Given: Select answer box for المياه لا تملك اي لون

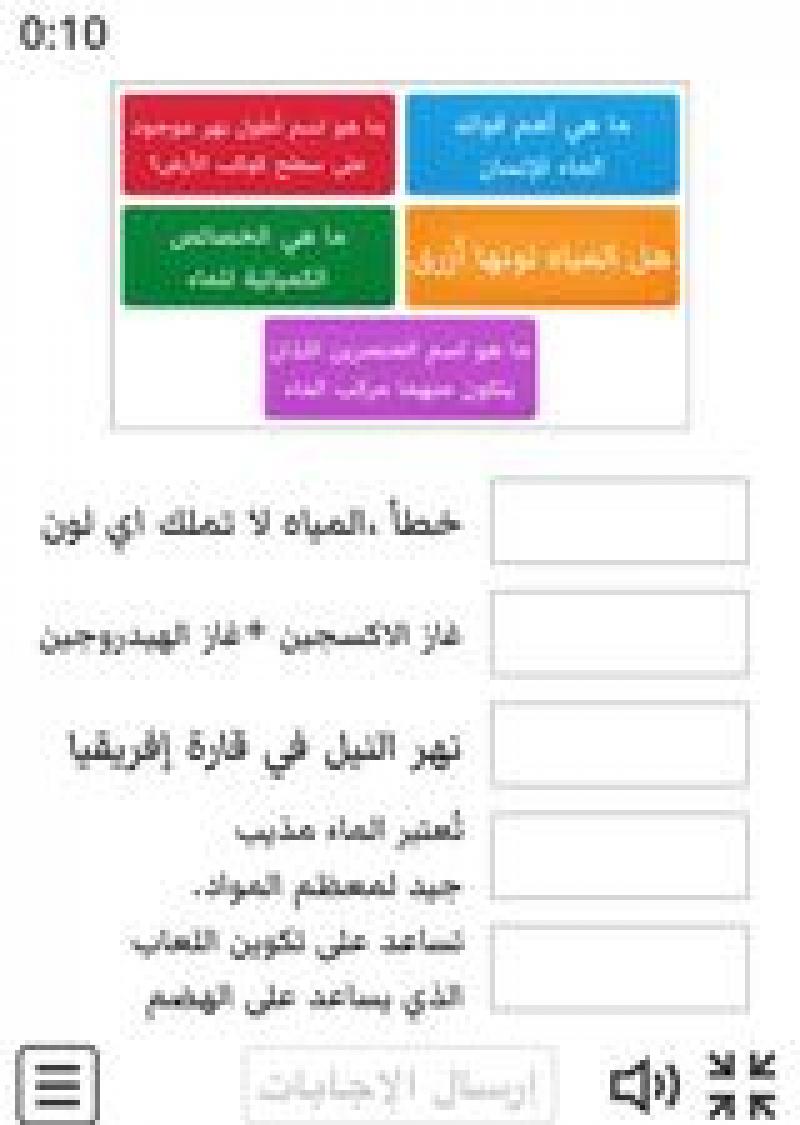Looking at the screenshot, I should click(x=619, y=522).
